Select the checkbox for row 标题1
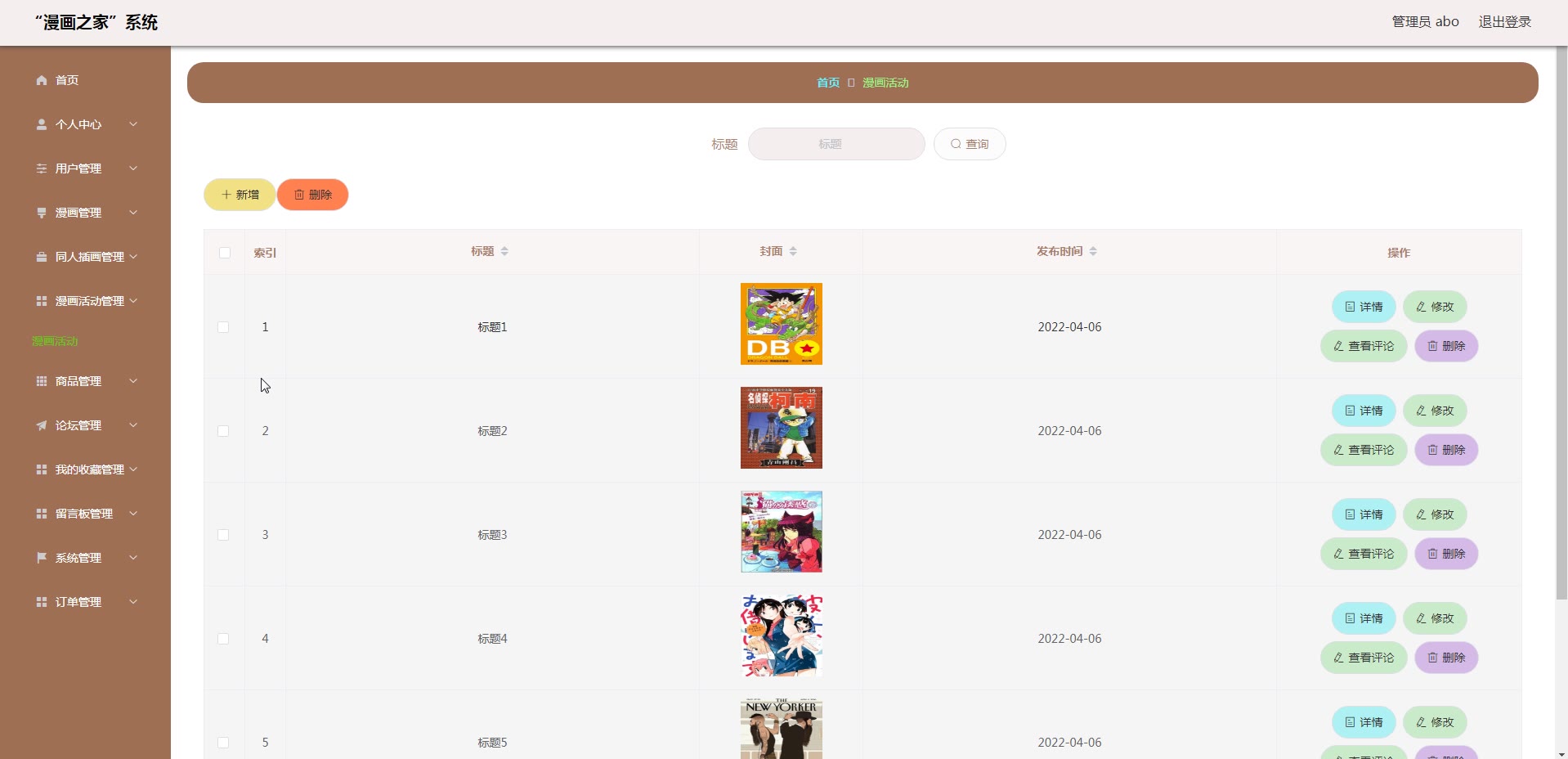 [223, 327]
